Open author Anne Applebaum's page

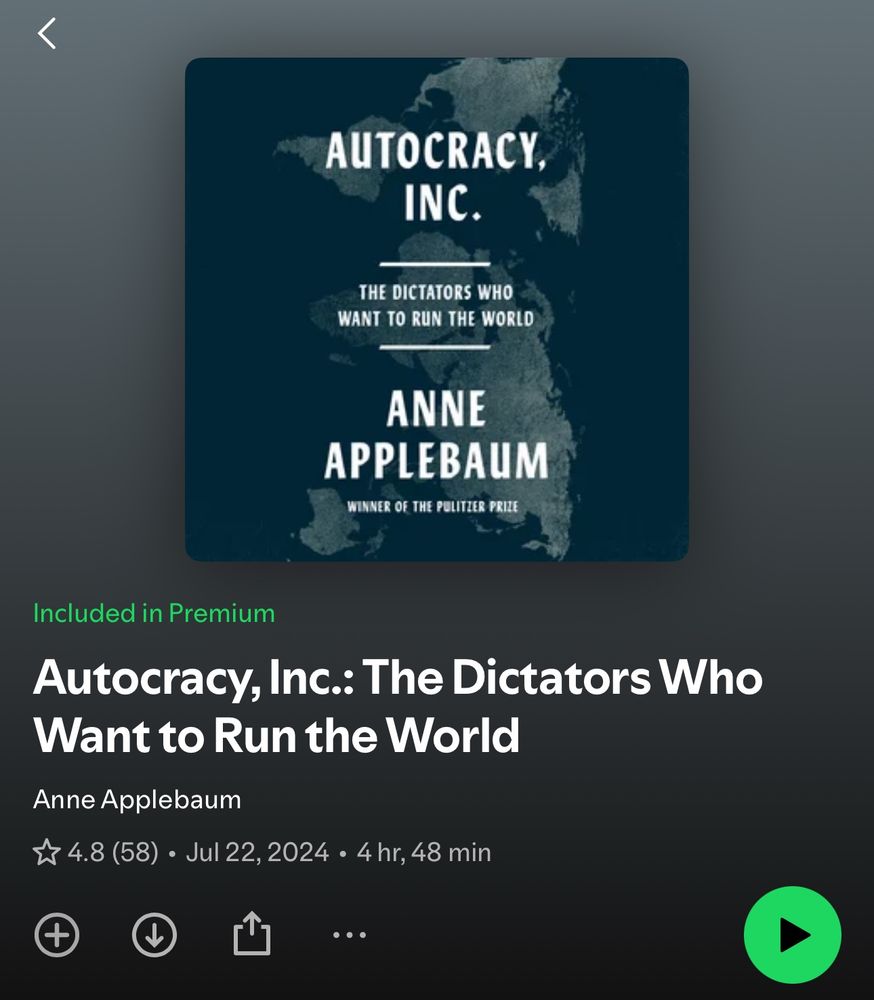click(x=137, y=800)
